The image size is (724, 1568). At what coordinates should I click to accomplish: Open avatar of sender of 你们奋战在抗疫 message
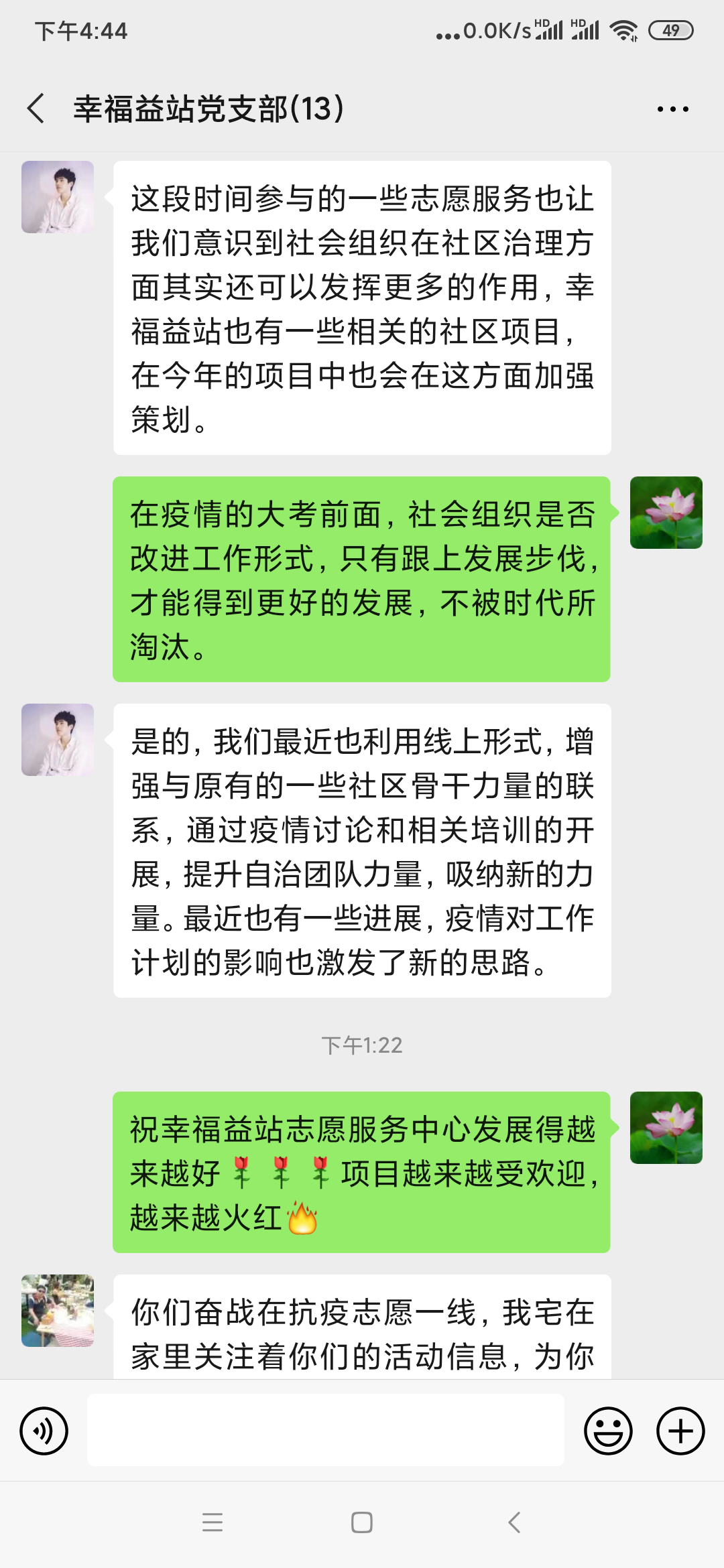point(58,1310)
